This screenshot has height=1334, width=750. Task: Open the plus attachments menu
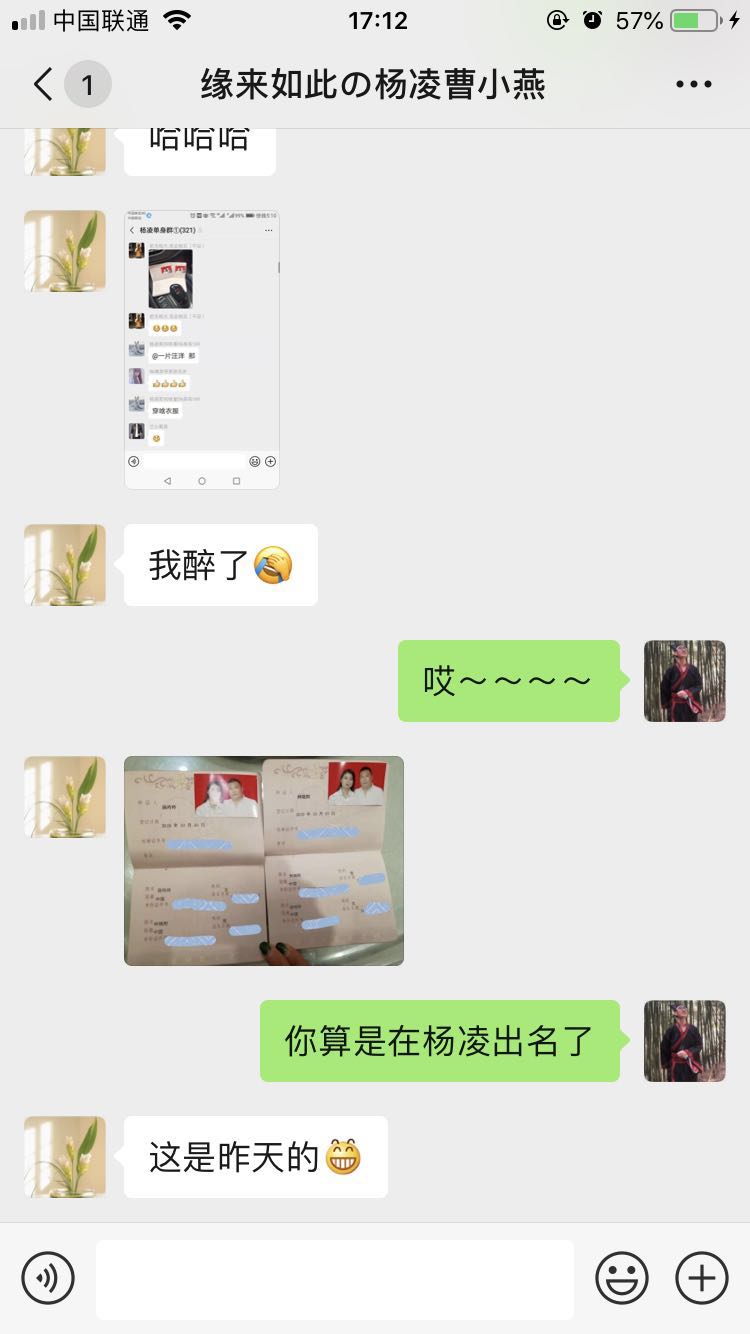(x=702, y=1277)
